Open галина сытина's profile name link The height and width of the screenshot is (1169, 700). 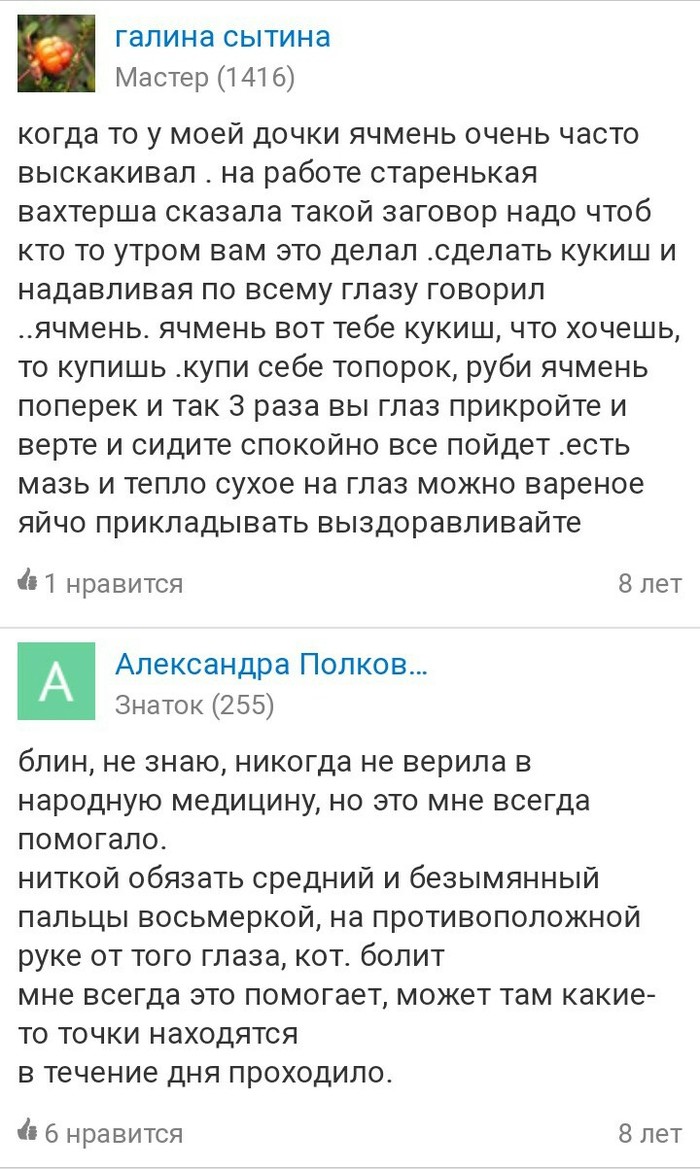(222, 37)
